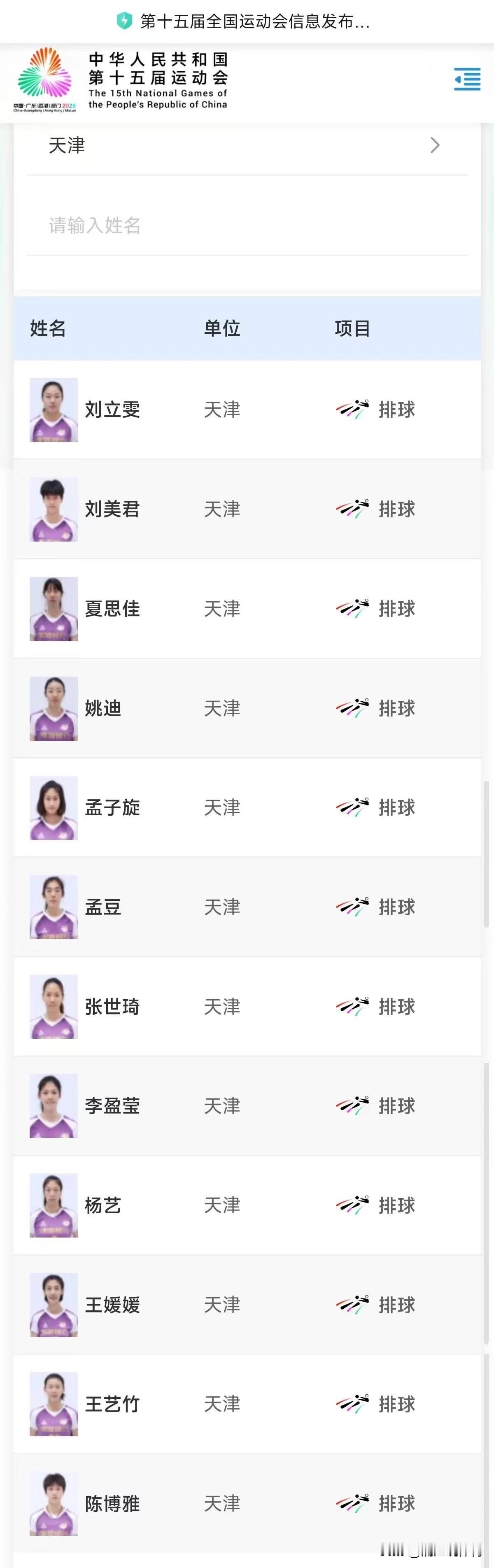Select athlete 夏思佳

click(113, 609)
